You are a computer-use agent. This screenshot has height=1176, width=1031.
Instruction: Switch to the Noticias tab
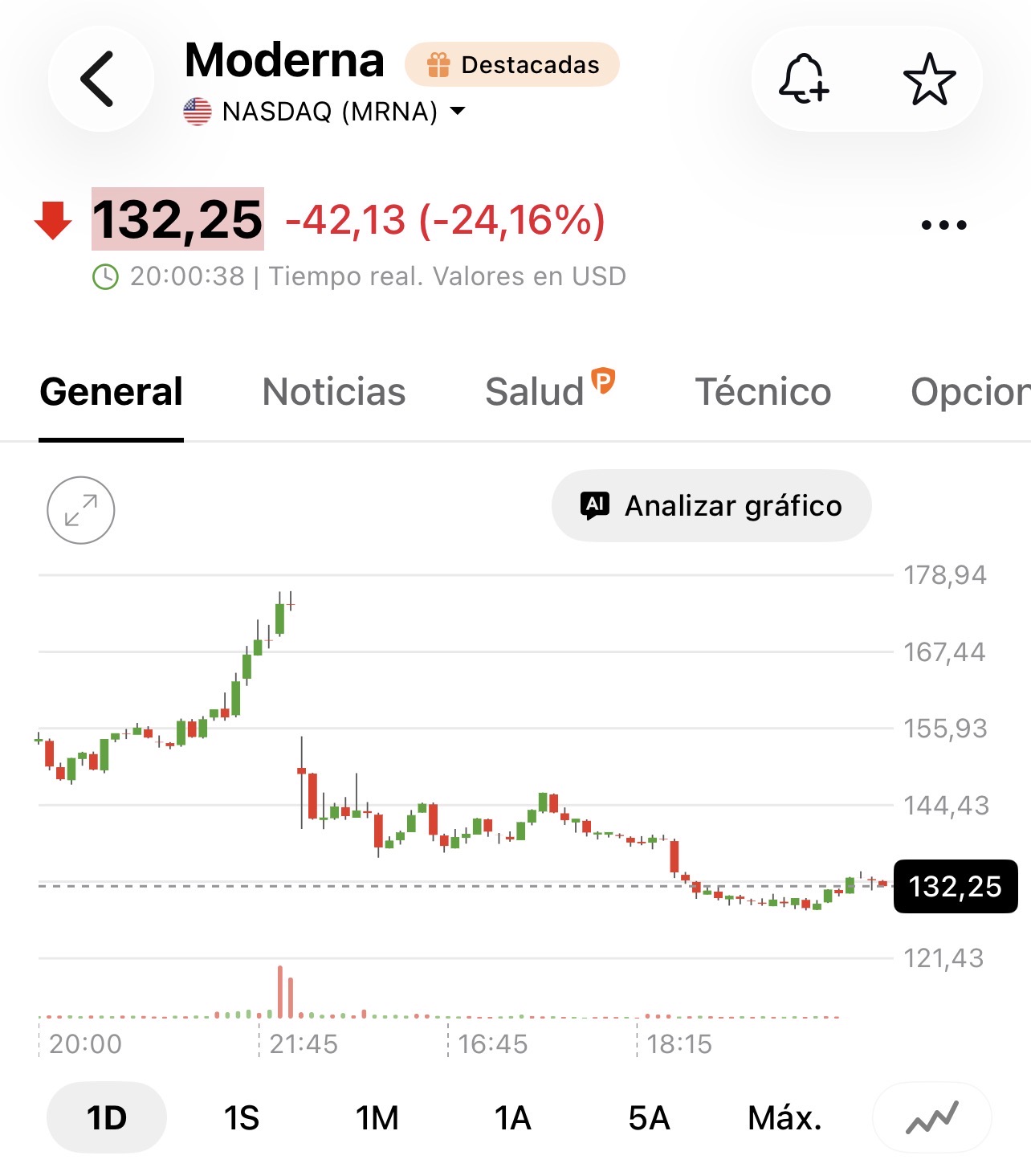click(x=334, y=392)
